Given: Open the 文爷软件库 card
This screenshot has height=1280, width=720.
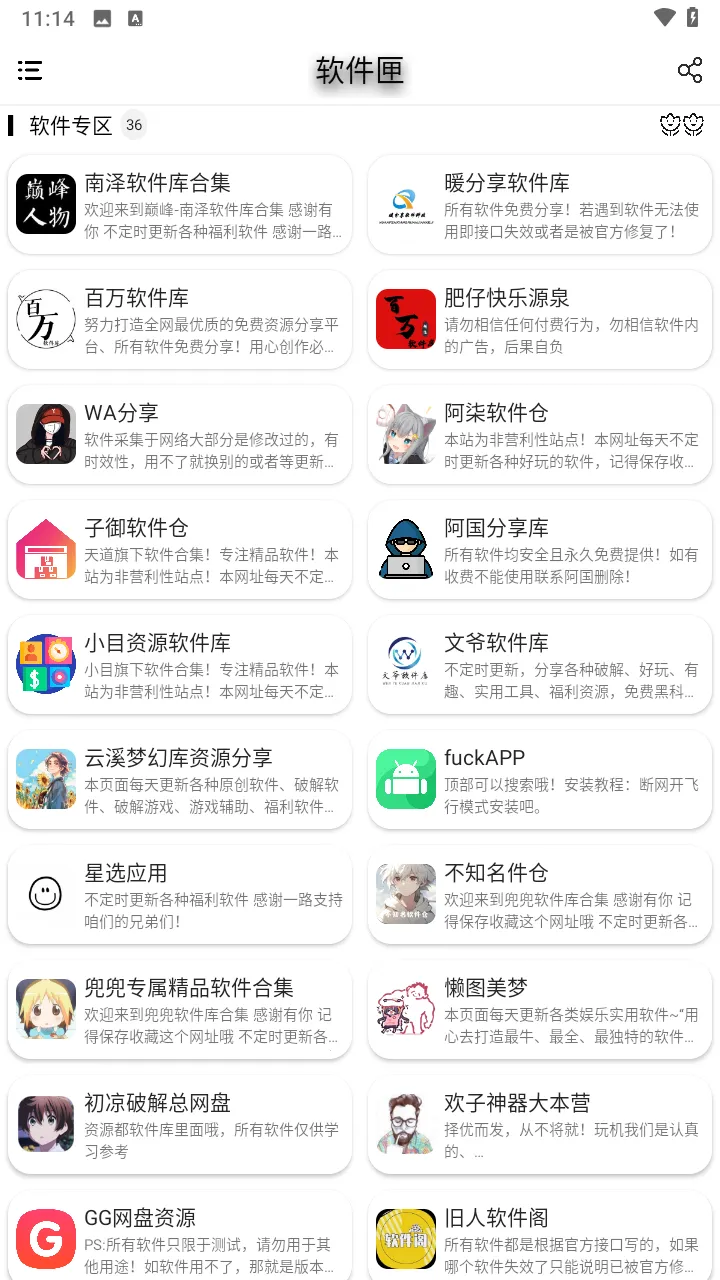Looking at the screenshot, I should coord(540,664).
